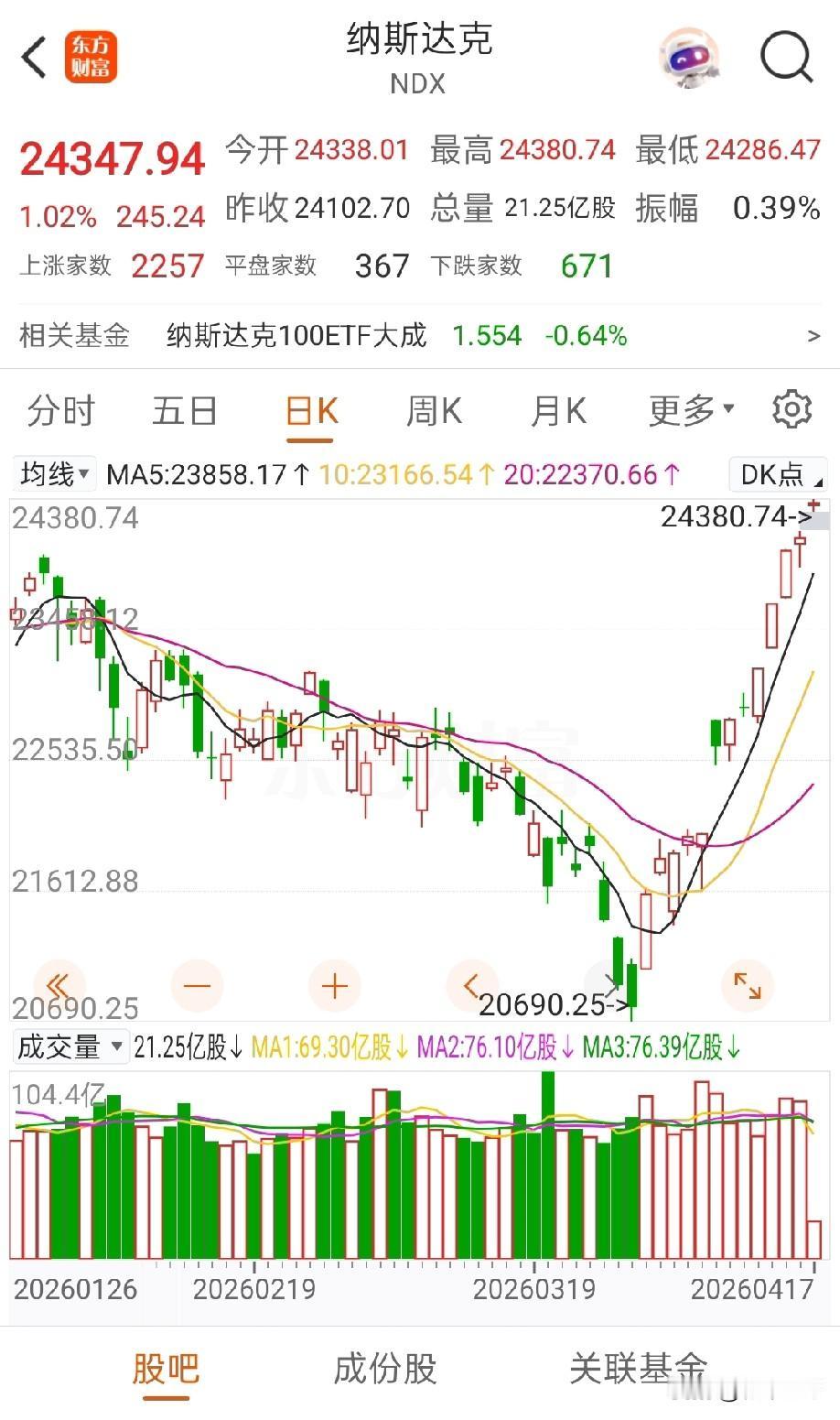Expand the 更多 period dropdown
Screen dimensions: 840x1420
[x=691, y=411]
